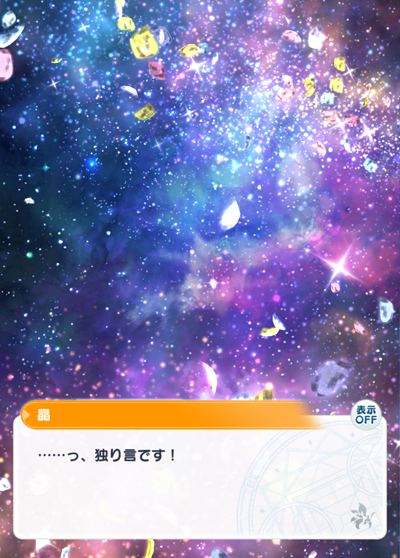Hide the dialogue box with 表示OFF

[x=365, y=415]
